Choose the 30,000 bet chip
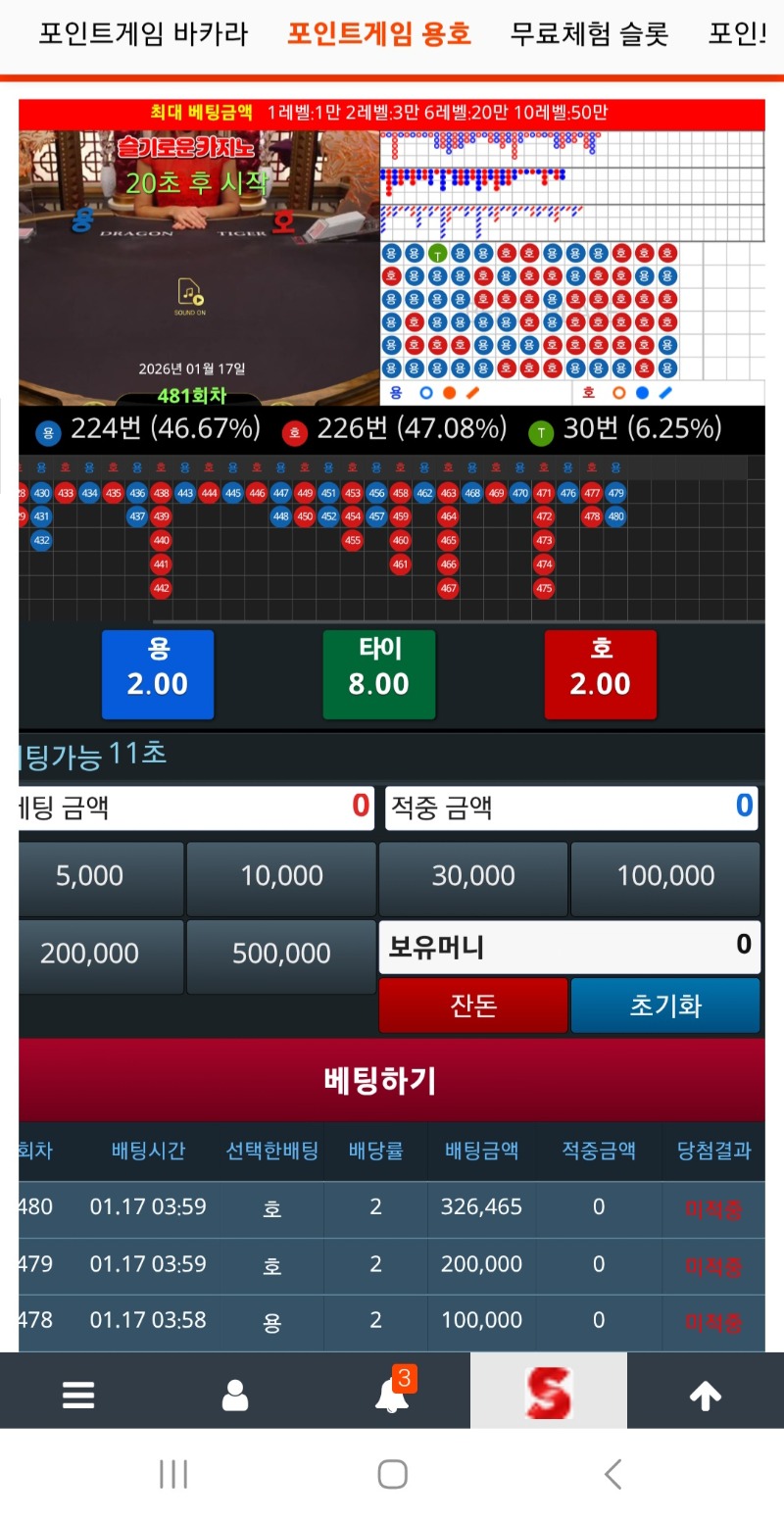Image resolution: width=784 pixels, height=1520 pixels. pyautogui.click(x=473, y=876)
